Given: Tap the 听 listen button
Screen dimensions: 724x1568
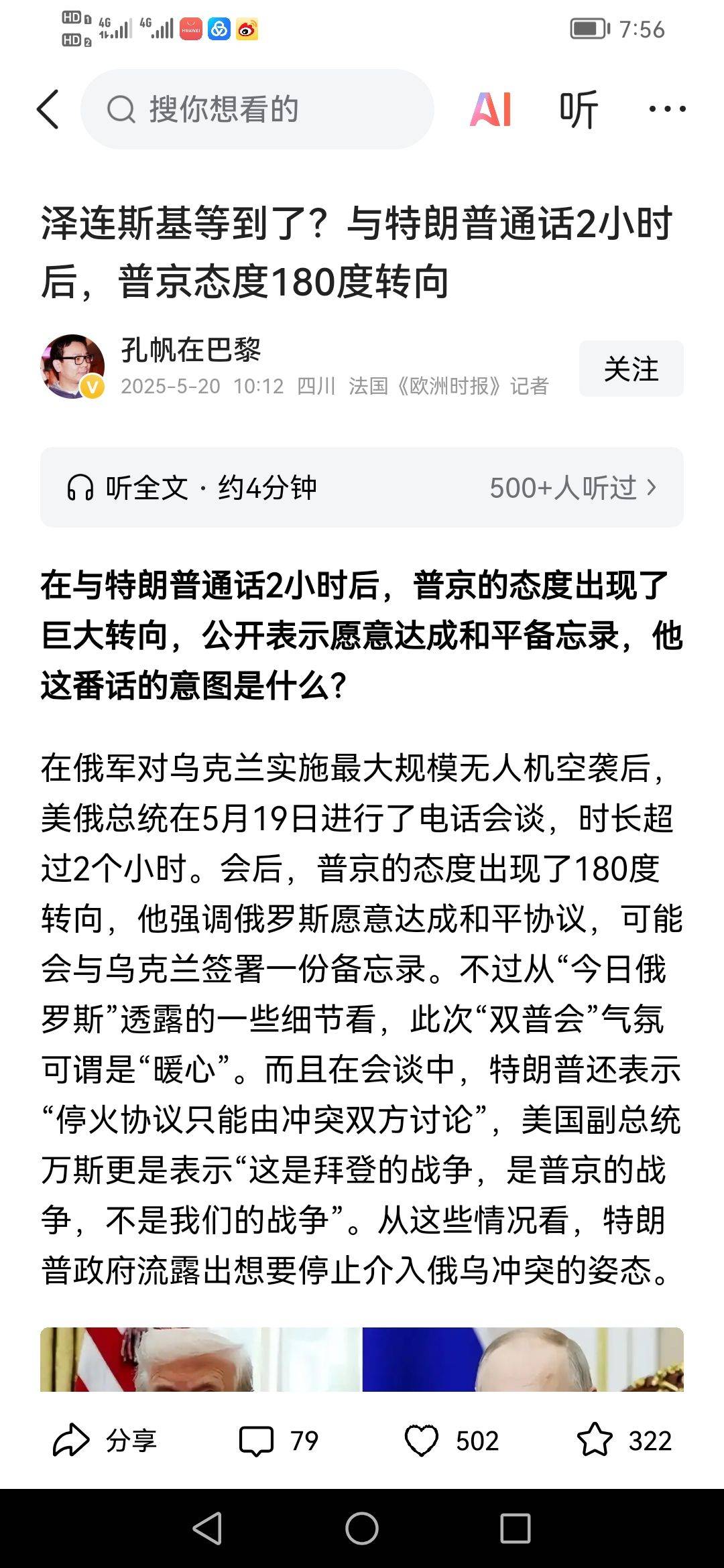Looking at the screenshot, I should click(579, 109).
